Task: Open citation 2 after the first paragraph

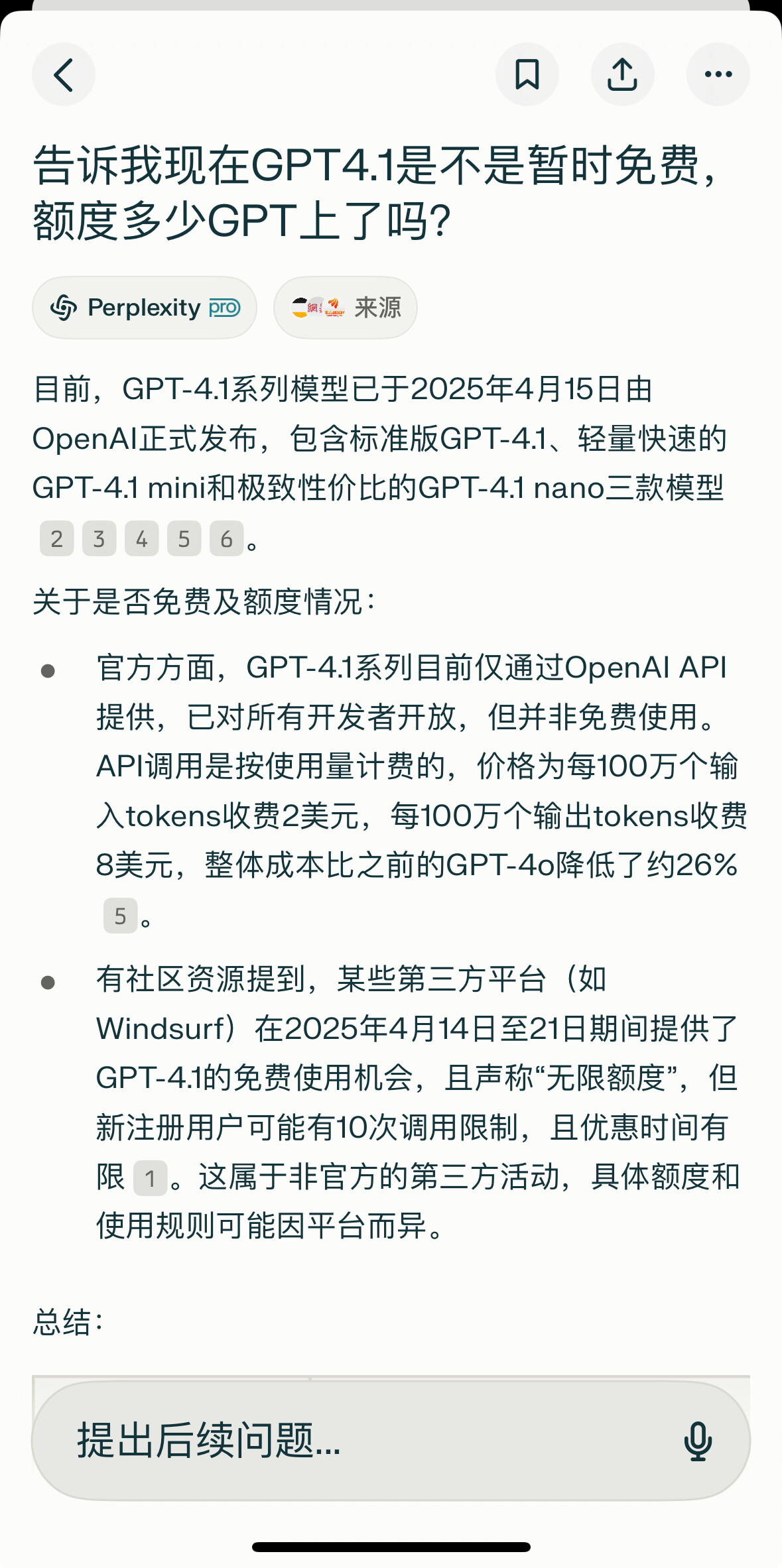Action: click(x=57, y=538)
